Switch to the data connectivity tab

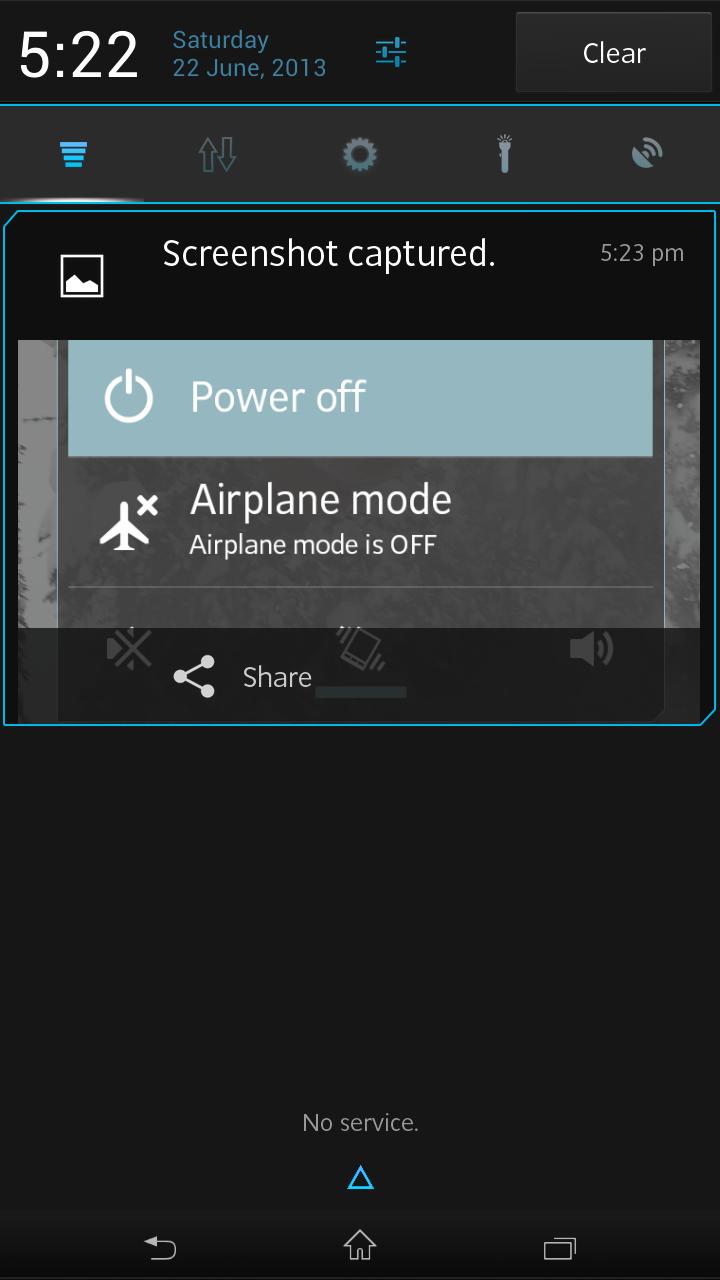click(x=217, y=155)
